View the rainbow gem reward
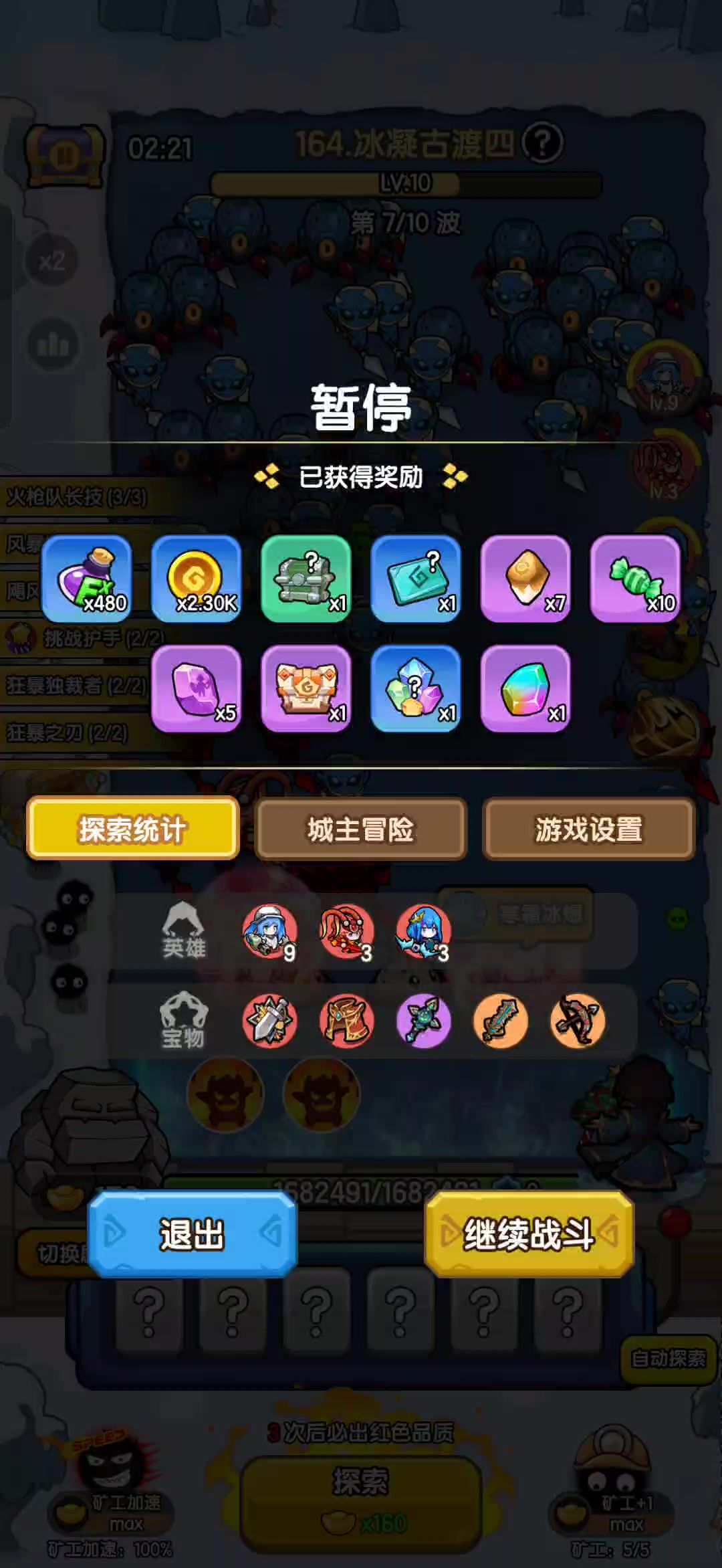This screenshot has height=1568, width=722. (x=525, y=688)
